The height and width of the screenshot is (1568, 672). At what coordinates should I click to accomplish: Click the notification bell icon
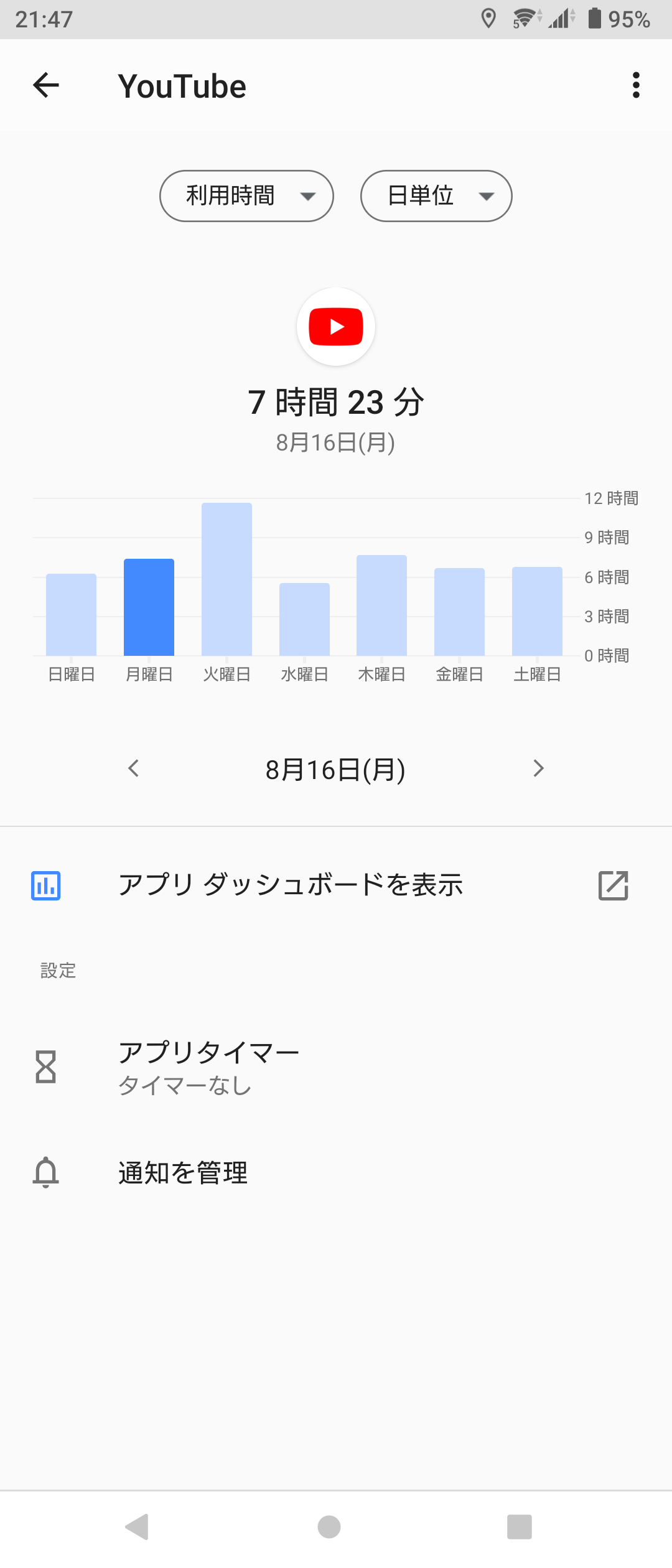(45, 1172)
